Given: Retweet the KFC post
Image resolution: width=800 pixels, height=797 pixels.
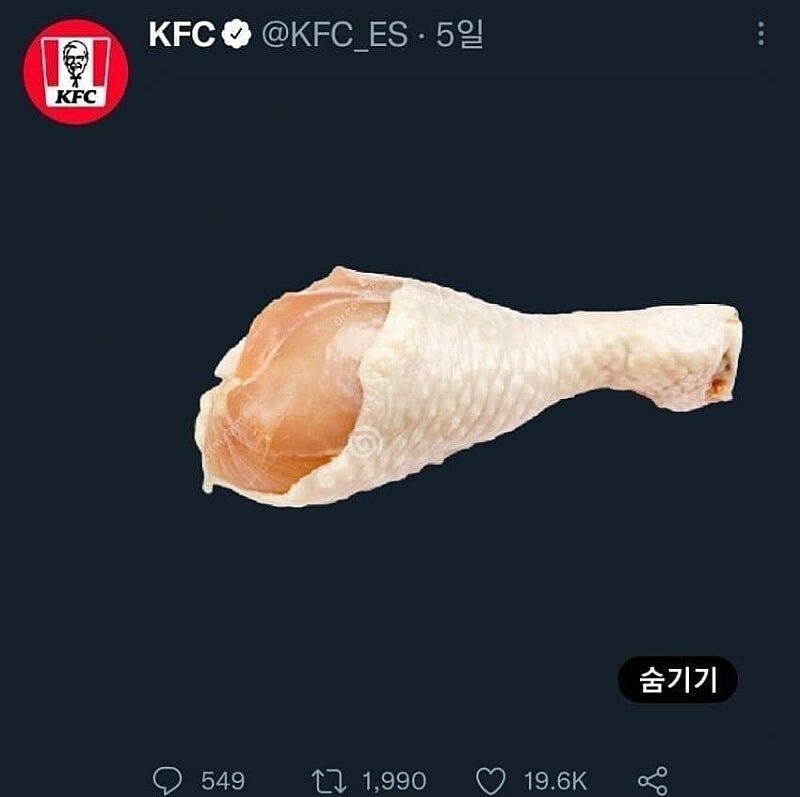Looking at the screenshot, I should point(329,780).
